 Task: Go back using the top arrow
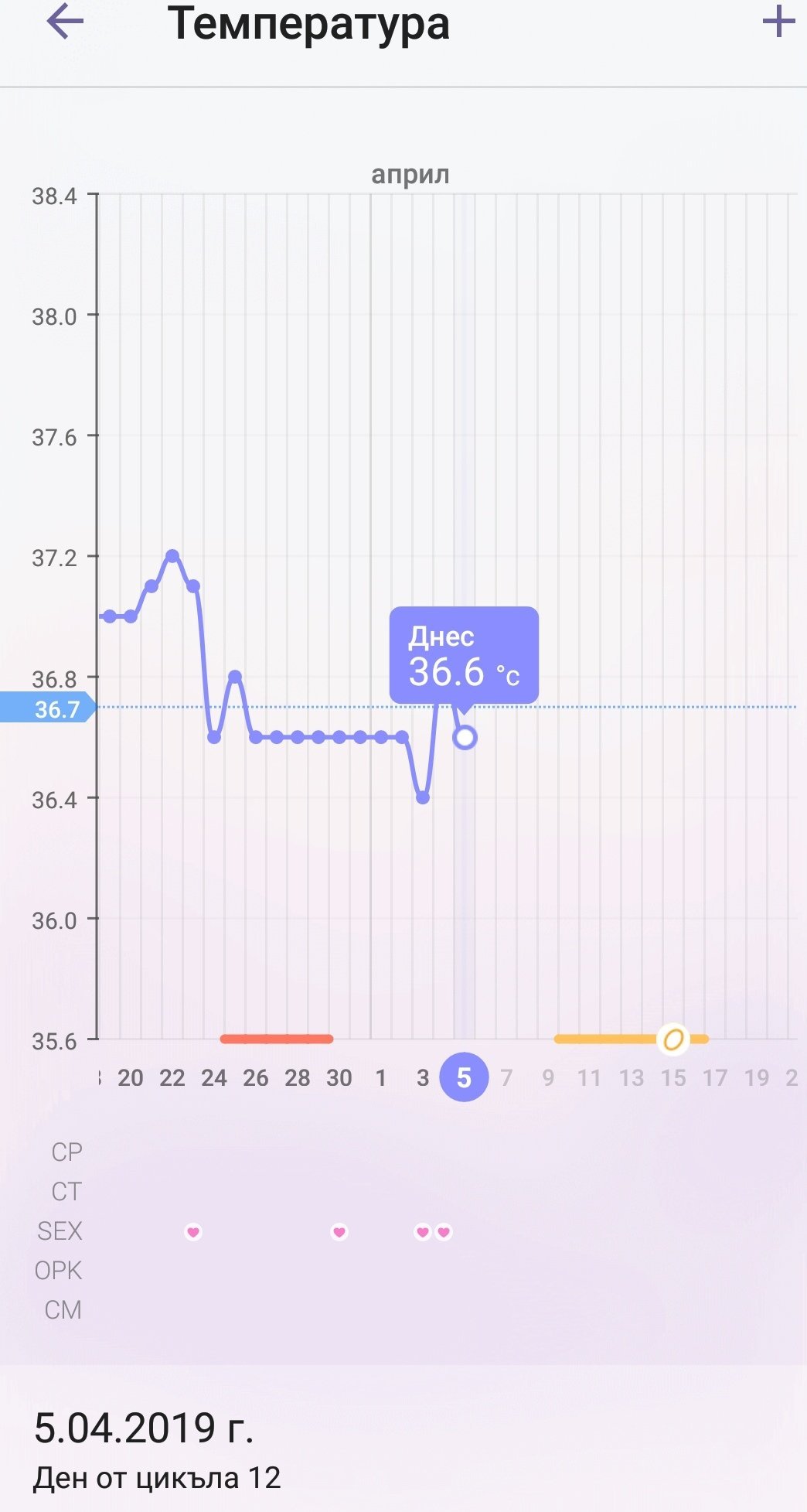[65, 21]
